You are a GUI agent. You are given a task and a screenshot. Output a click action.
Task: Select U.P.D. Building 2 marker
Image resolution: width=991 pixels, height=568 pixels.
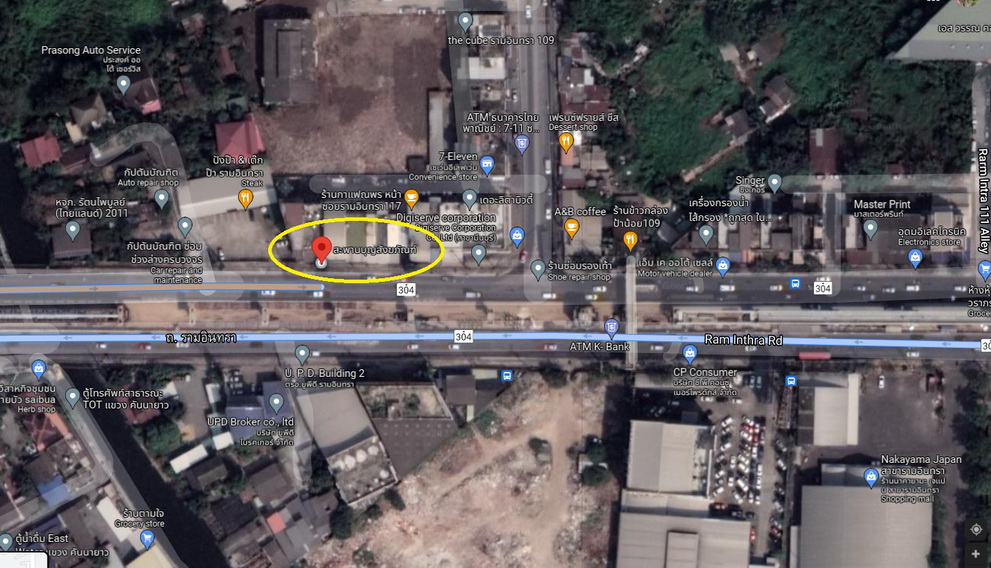[302, 353]
